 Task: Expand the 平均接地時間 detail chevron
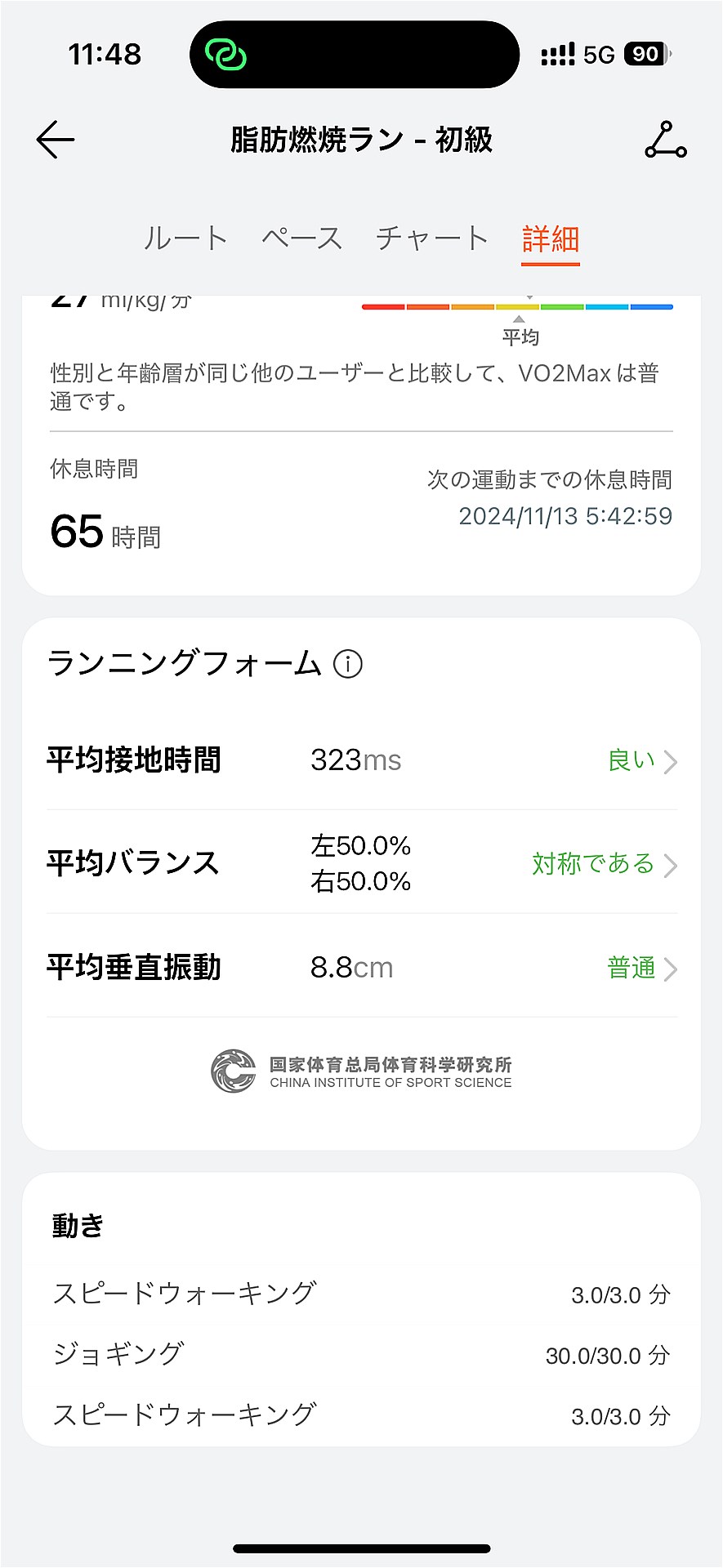[x=671, y=761]
